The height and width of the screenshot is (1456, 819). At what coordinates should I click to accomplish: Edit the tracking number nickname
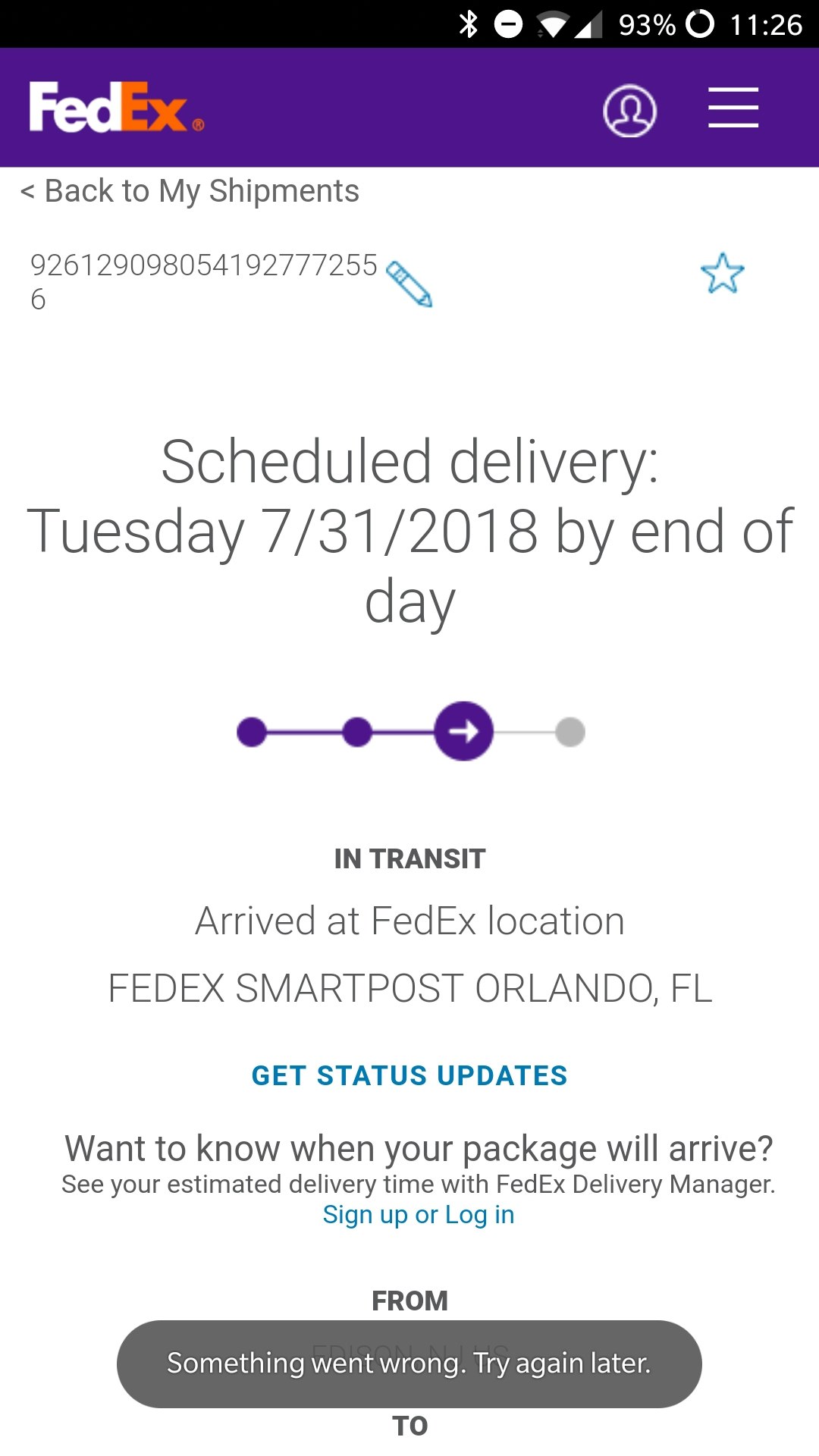[x=409, y=284]
